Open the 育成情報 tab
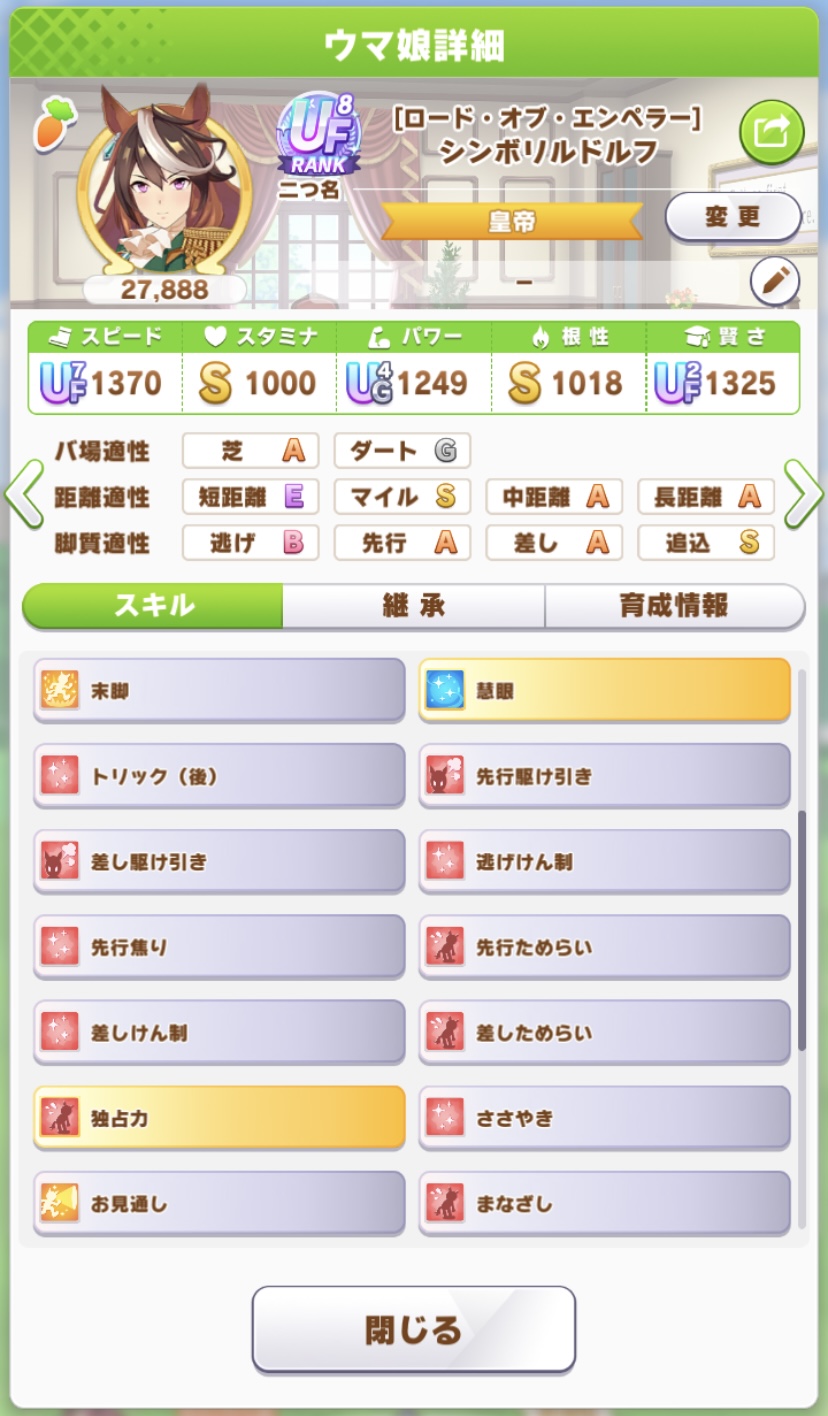The height and width of the screenshot is (1416, 828). point(674,606)
